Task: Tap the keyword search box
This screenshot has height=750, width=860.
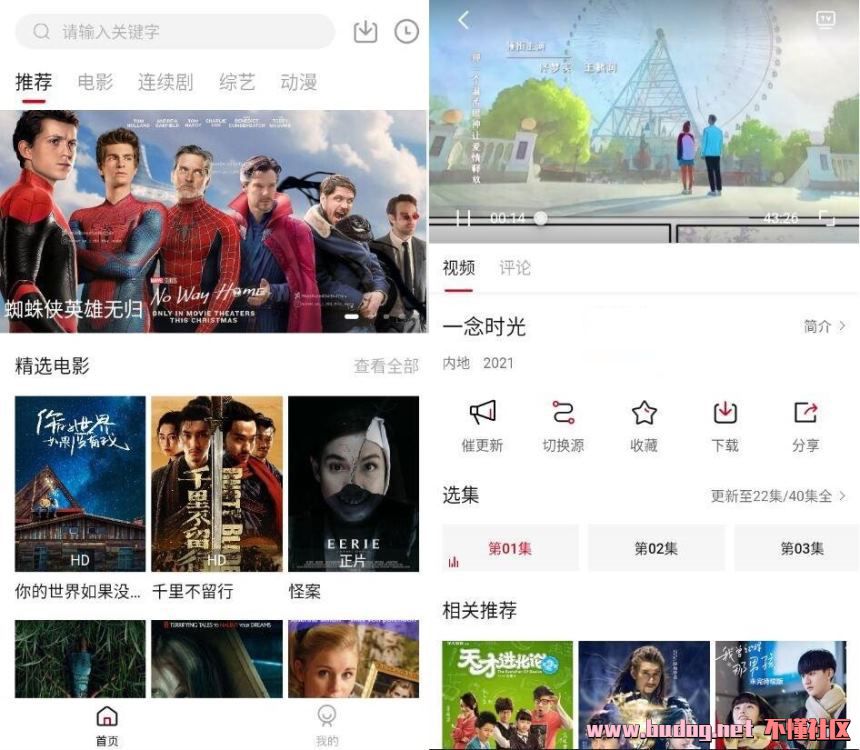Action: coord(175,32)
